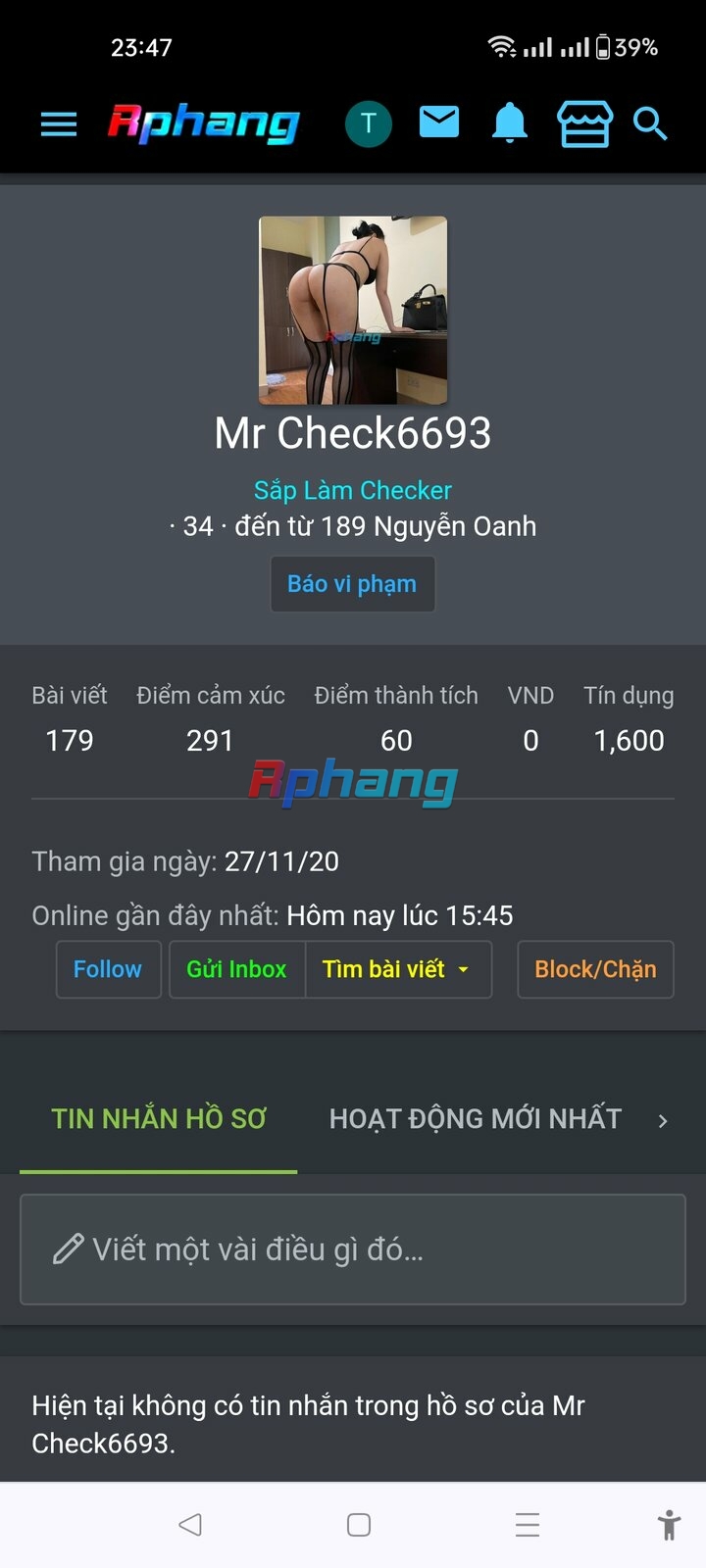This screenshot has height=1568, width=706.
Task: Block this user with Block/Chặn
Action: (595, 969)
